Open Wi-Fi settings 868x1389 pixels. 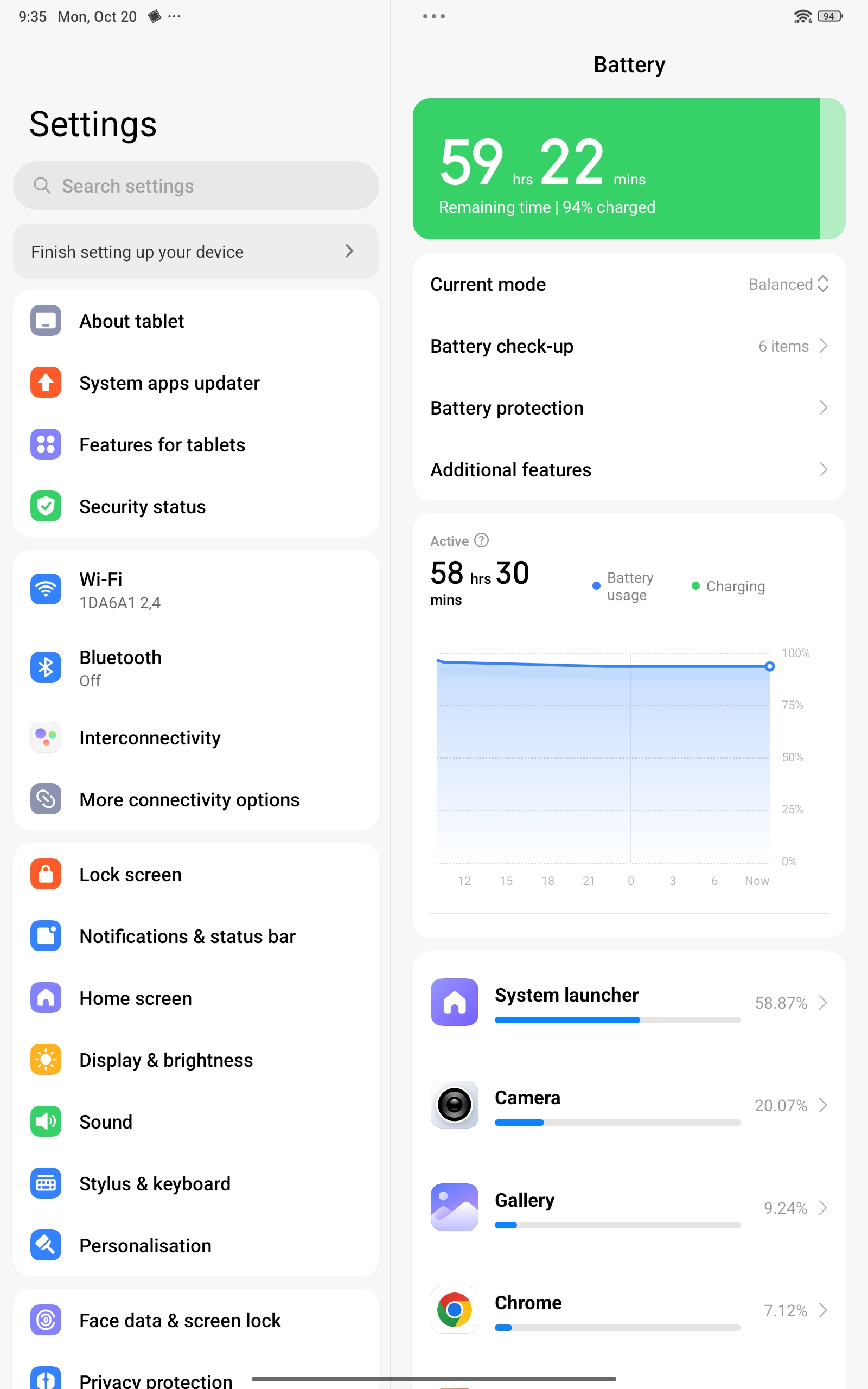click(195, 590)
